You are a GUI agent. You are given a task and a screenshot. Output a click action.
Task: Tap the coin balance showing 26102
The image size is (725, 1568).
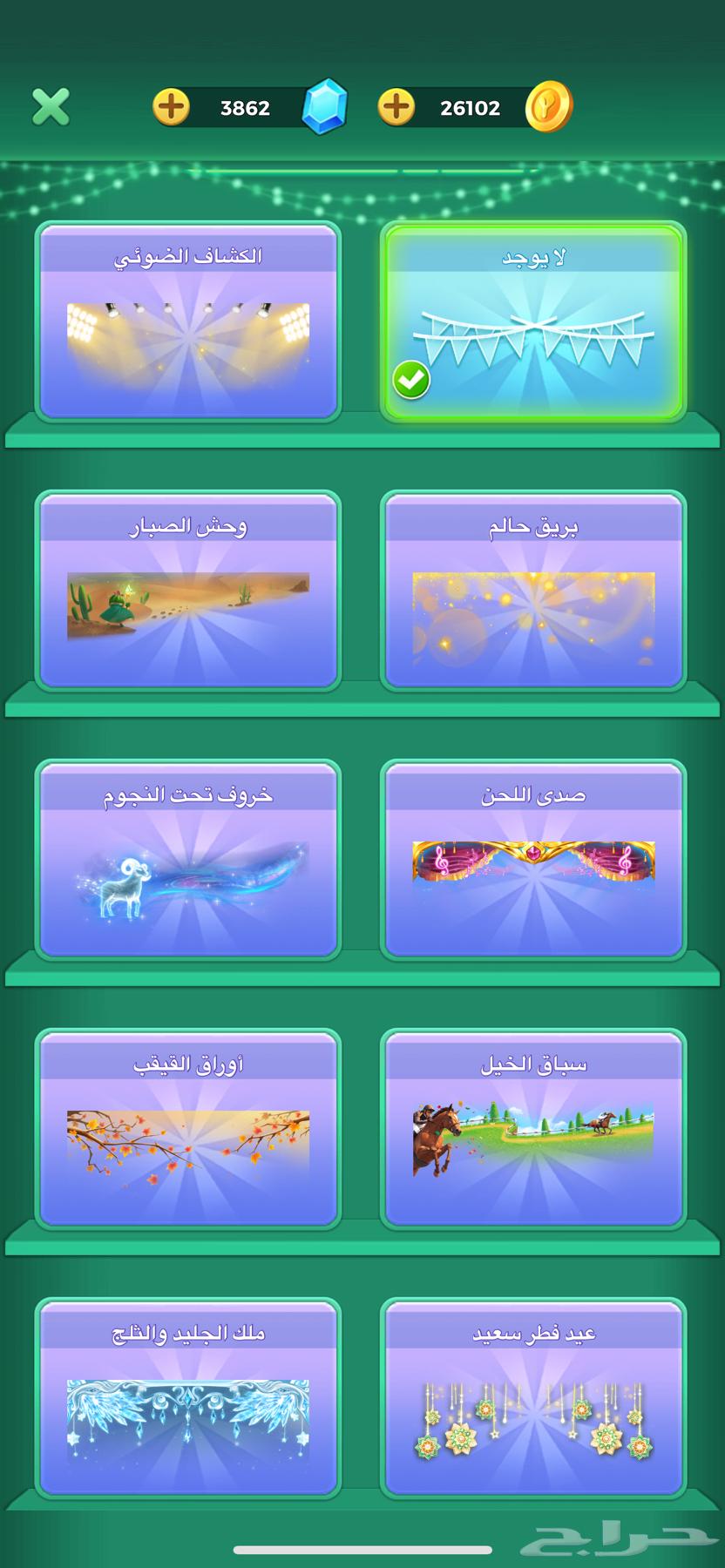point(470,107)
